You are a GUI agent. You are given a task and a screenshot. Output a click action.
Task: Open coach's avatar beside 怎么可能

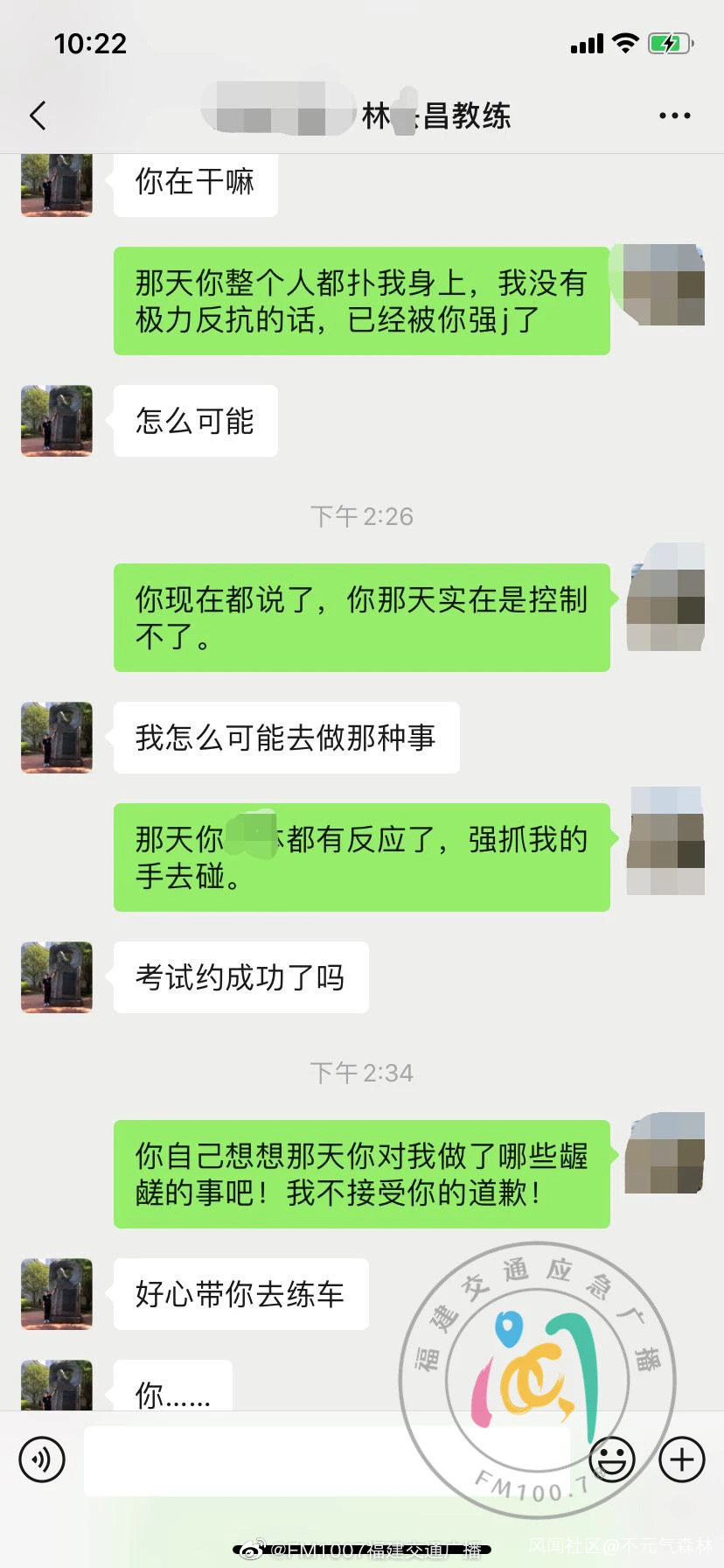pyautogui.click(x=57, y=421)
